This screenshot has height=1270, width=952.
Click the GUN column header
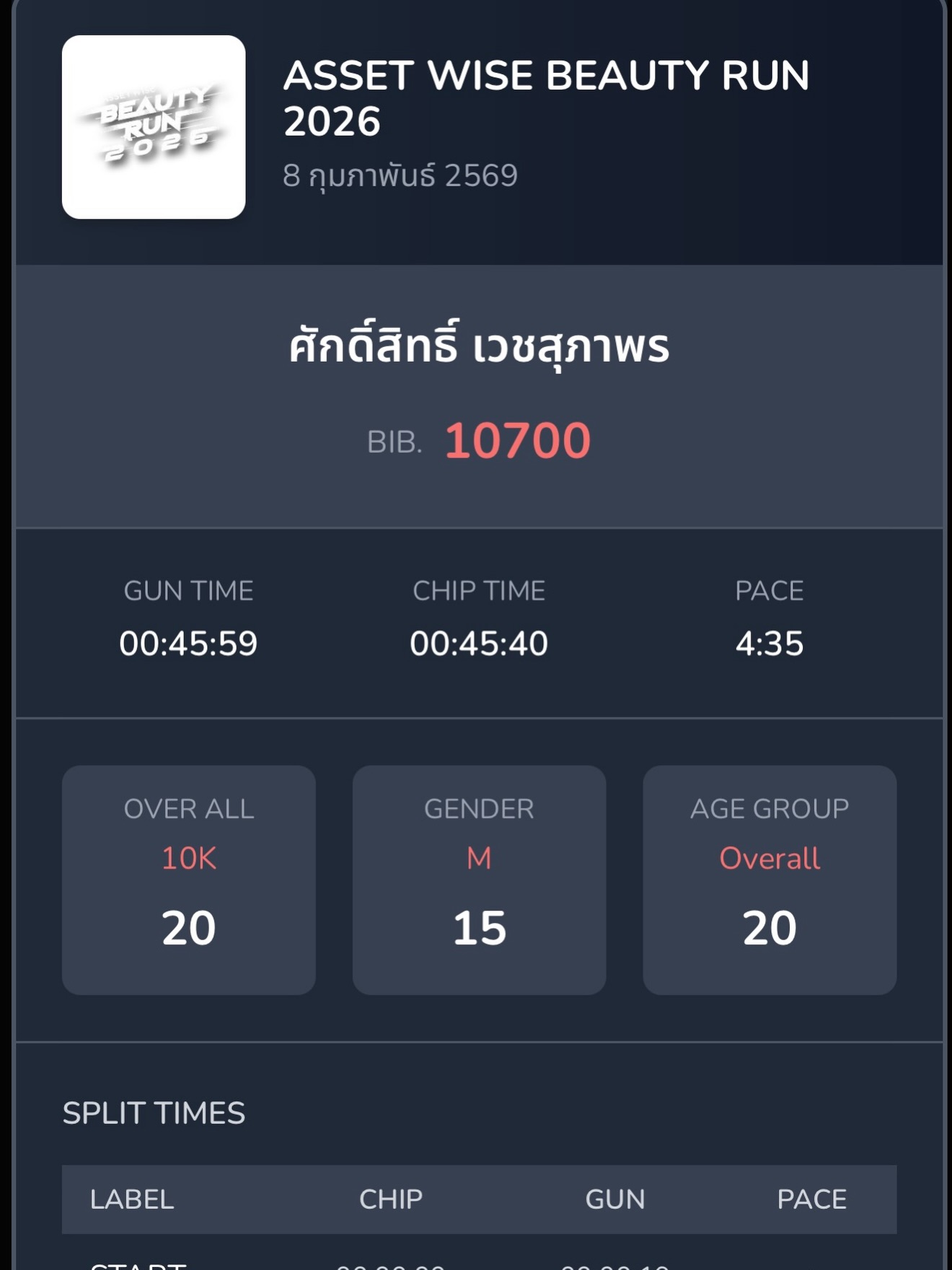[x=615, y=1199]
